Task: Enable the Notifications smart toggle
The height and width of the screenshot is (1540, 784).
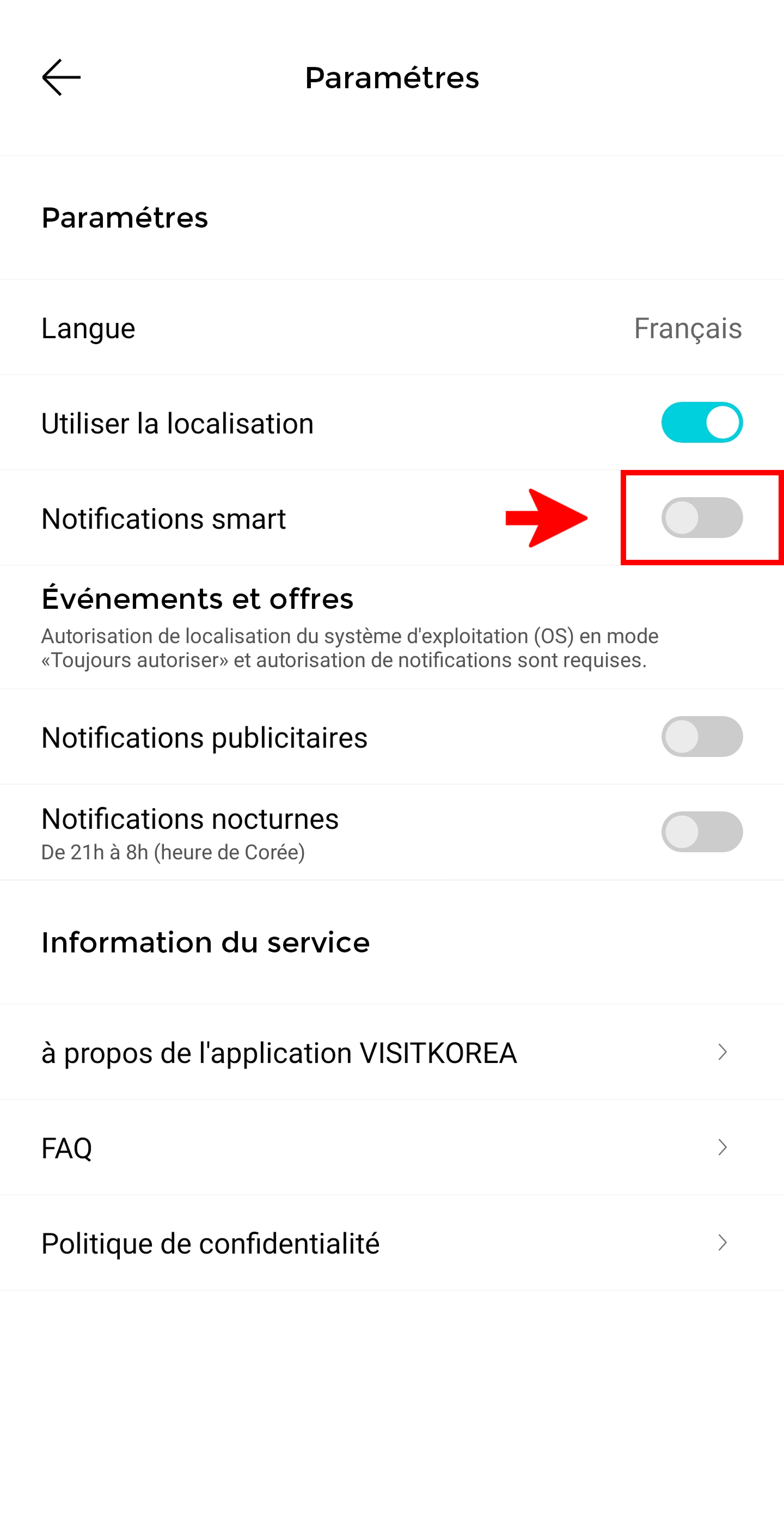Action: (x=702, y=518)
